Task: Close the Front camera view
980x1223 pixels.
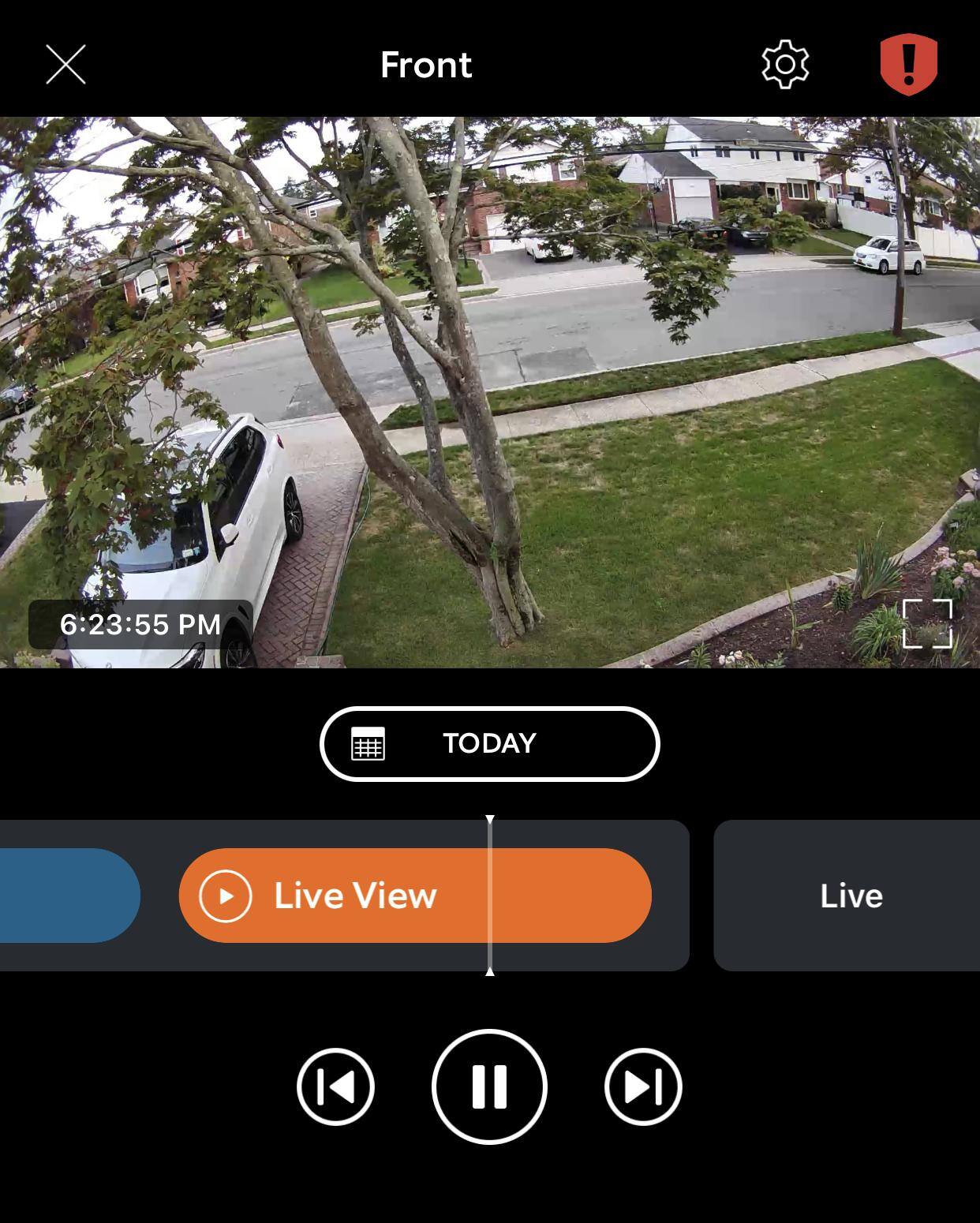Action: [65, 64]
